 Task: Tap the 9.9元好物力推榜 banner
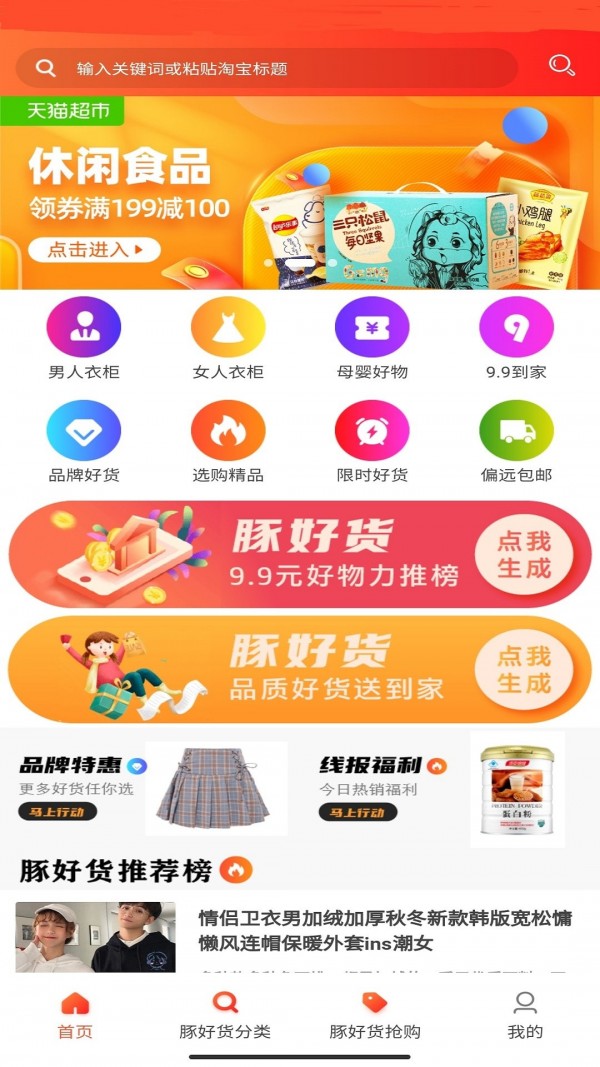pyautogui.click(x=300, y=555)
